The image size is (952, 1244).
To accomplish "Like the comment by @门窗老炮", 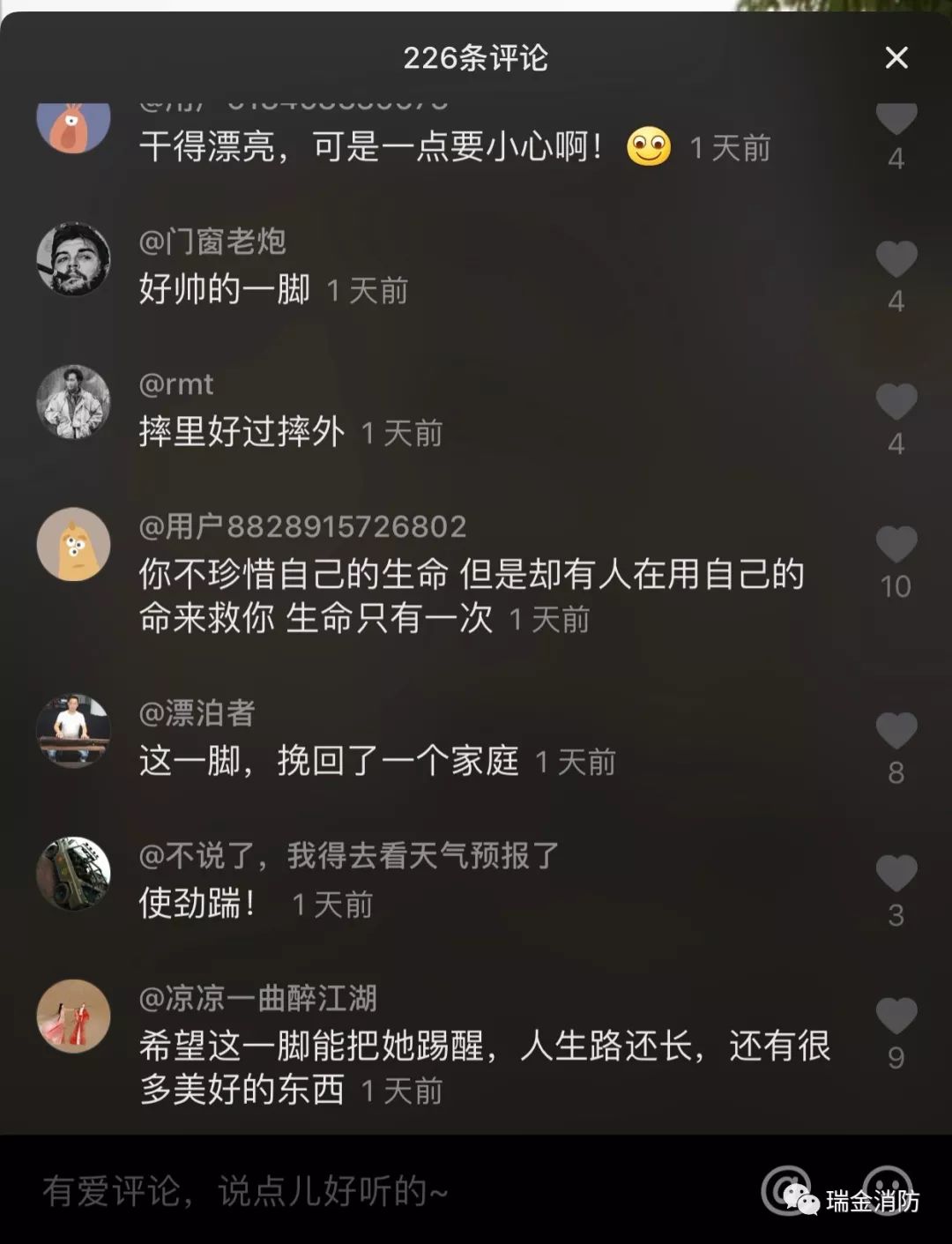I will (896, 259).
